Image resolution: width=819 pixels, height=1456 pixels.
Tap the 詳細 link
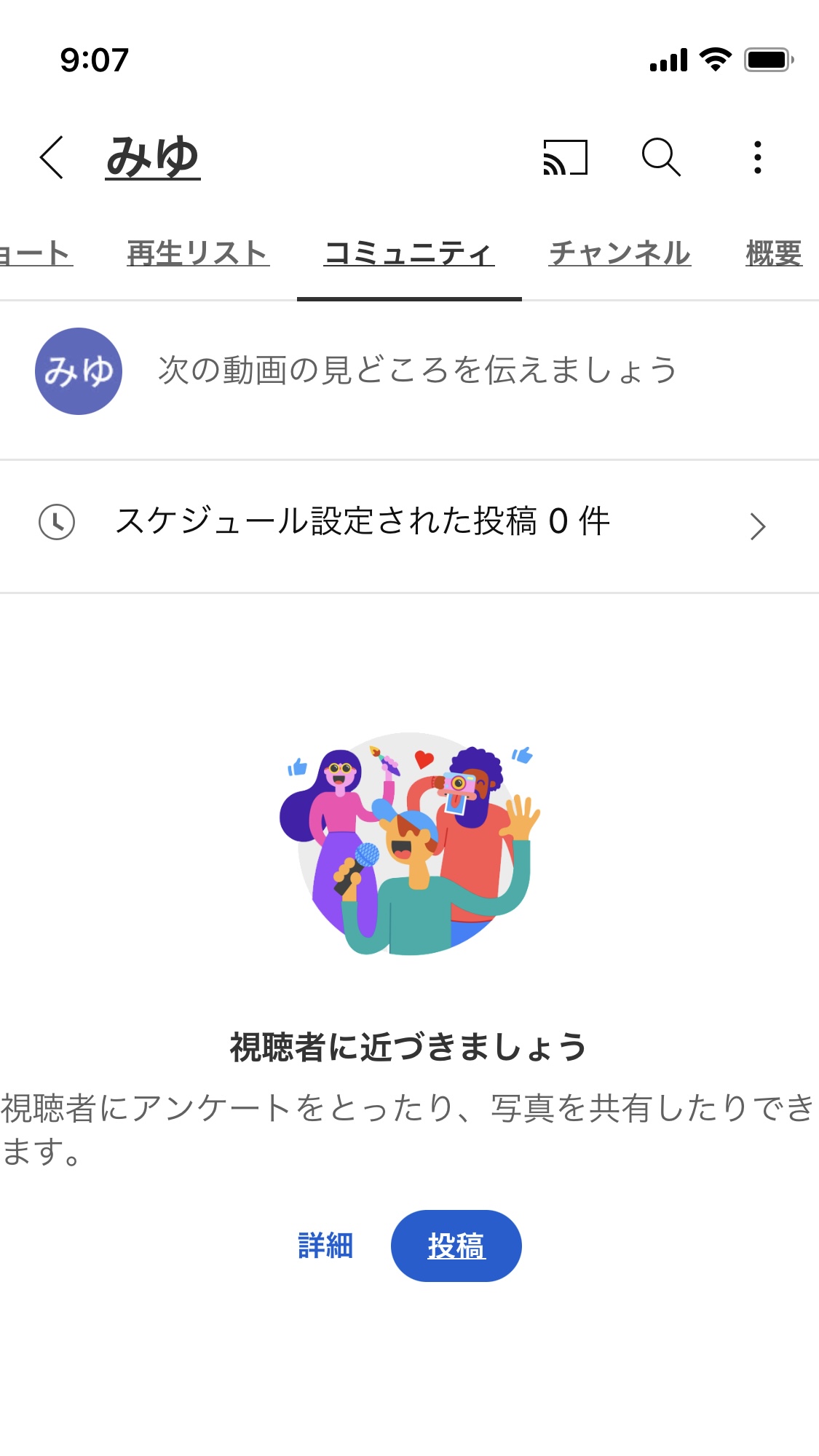pos(325,1246)
